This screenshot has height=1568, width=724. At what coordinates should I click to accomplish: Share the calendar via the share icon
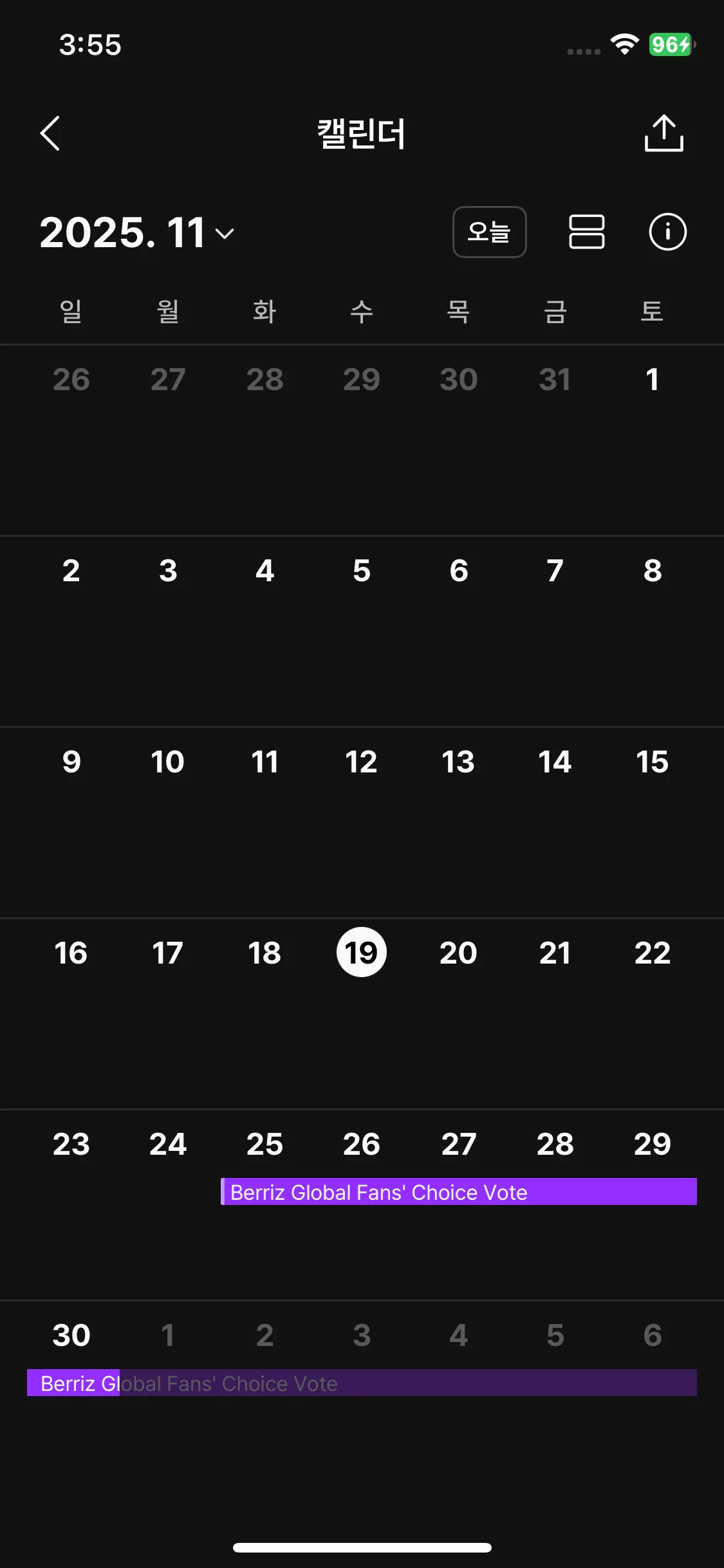click(x=664, y=134)
